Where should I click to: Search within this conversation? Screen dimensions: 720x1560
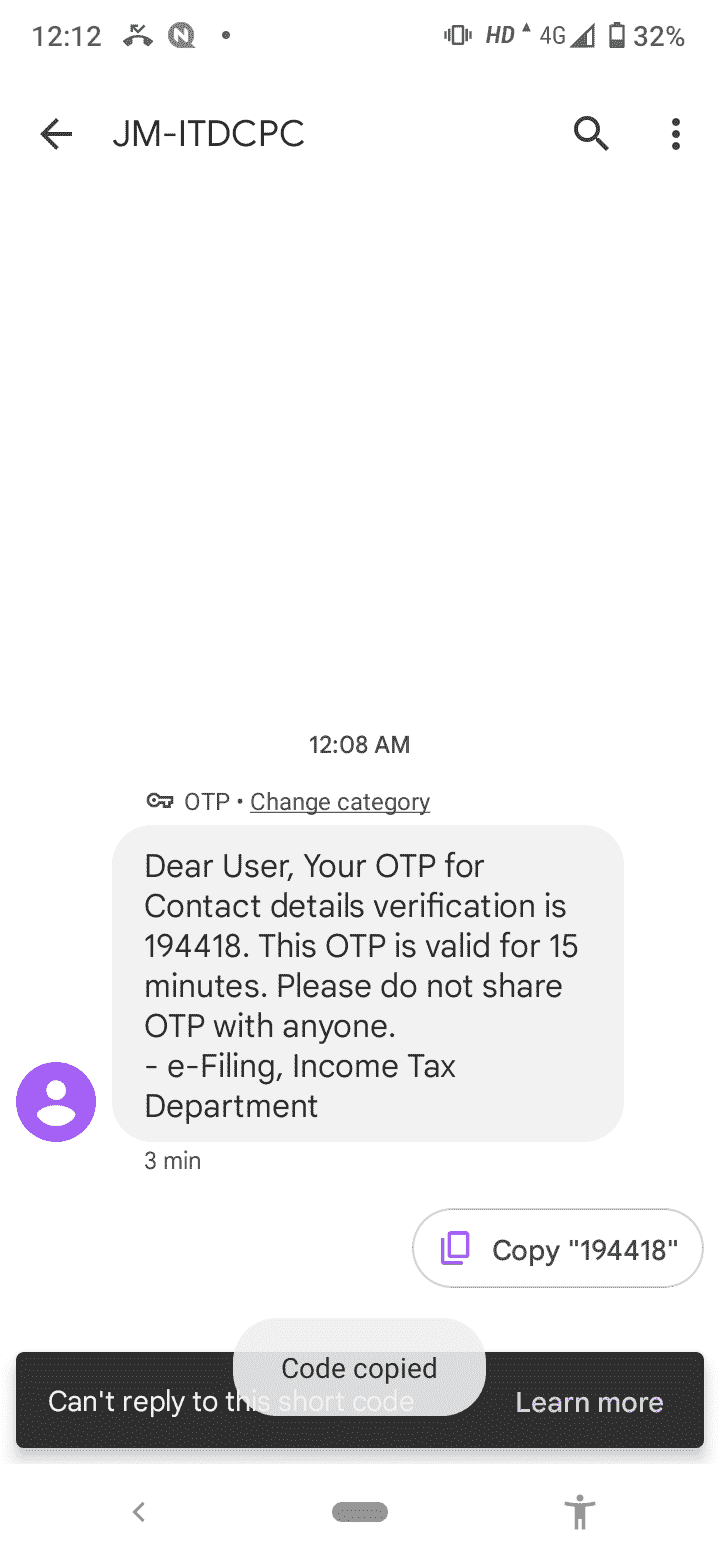click(x=591, y=133)
